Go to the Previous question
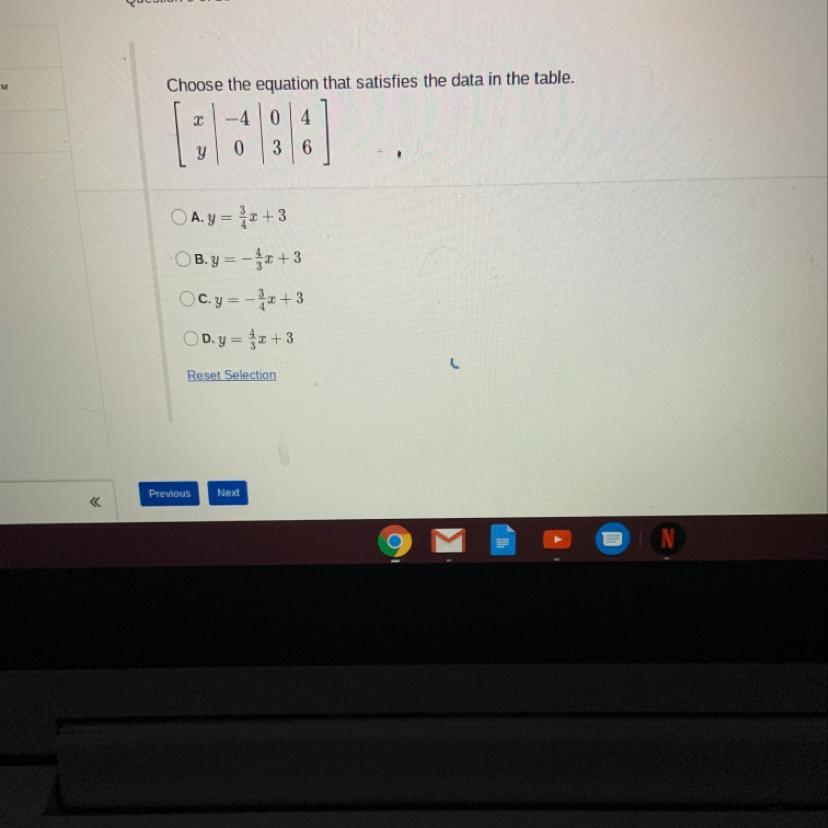 (x=169, y=493)
